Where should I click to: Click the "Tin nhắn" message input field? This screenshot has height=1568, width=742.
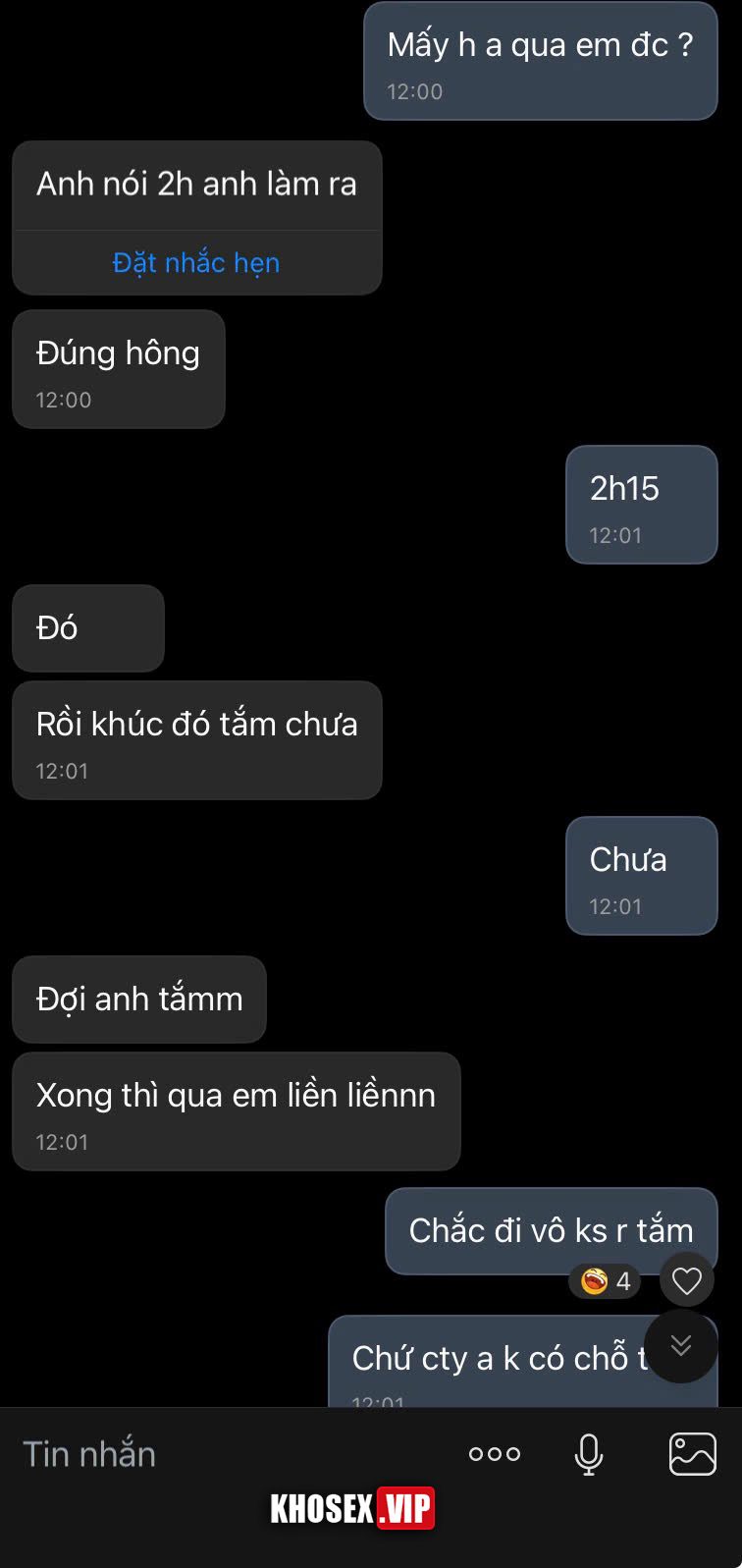88,1454
